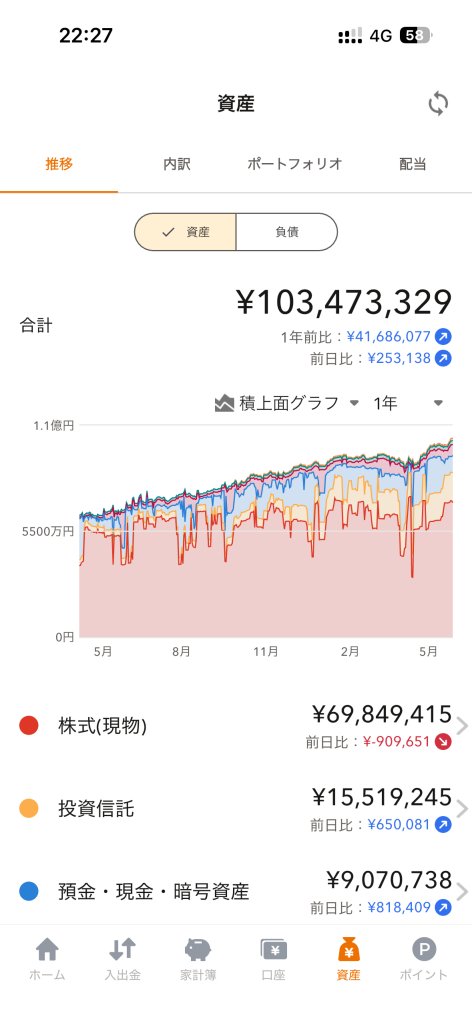Screen dimensions: 472x1024
Task: Open the 株式(現物) asset row
Action: pos(236,726)
